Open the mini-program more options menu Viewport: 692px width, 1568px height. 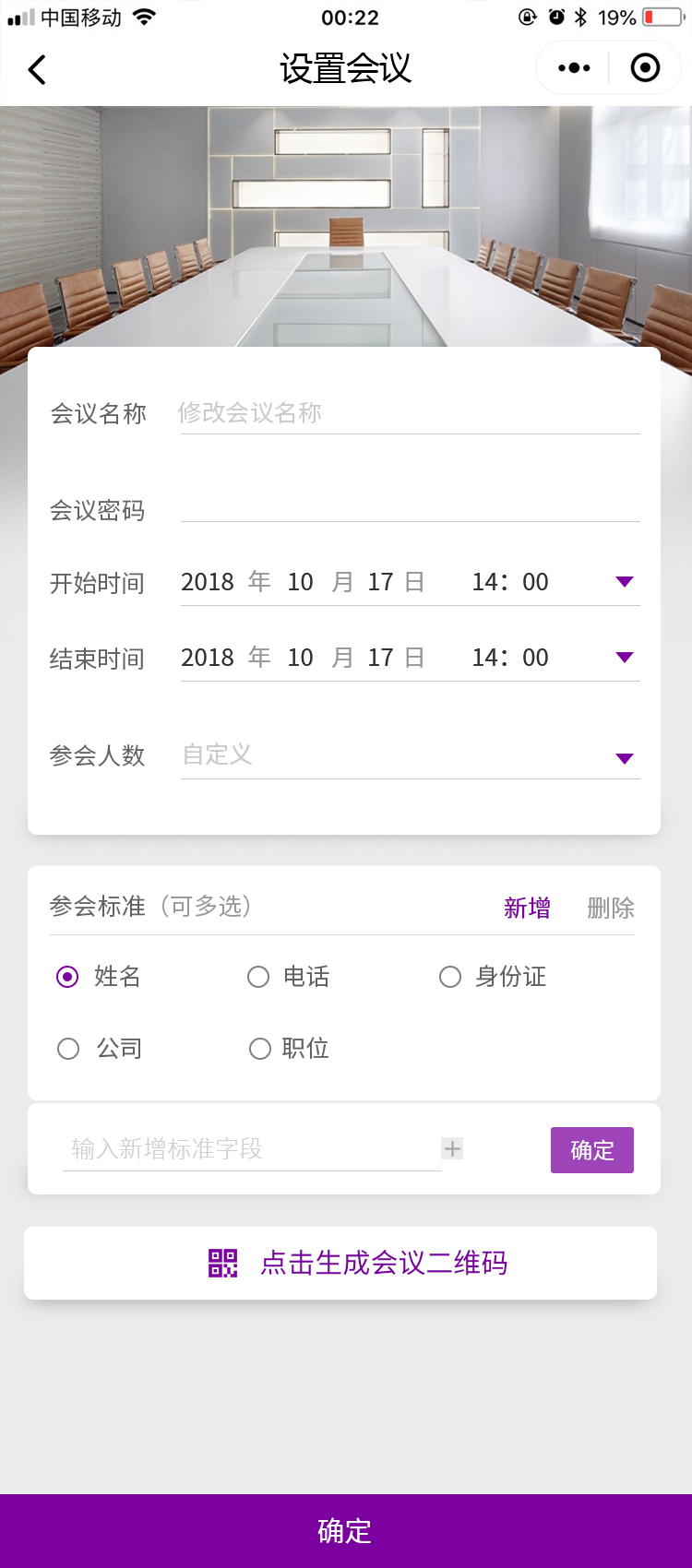(x=572, y=67)
